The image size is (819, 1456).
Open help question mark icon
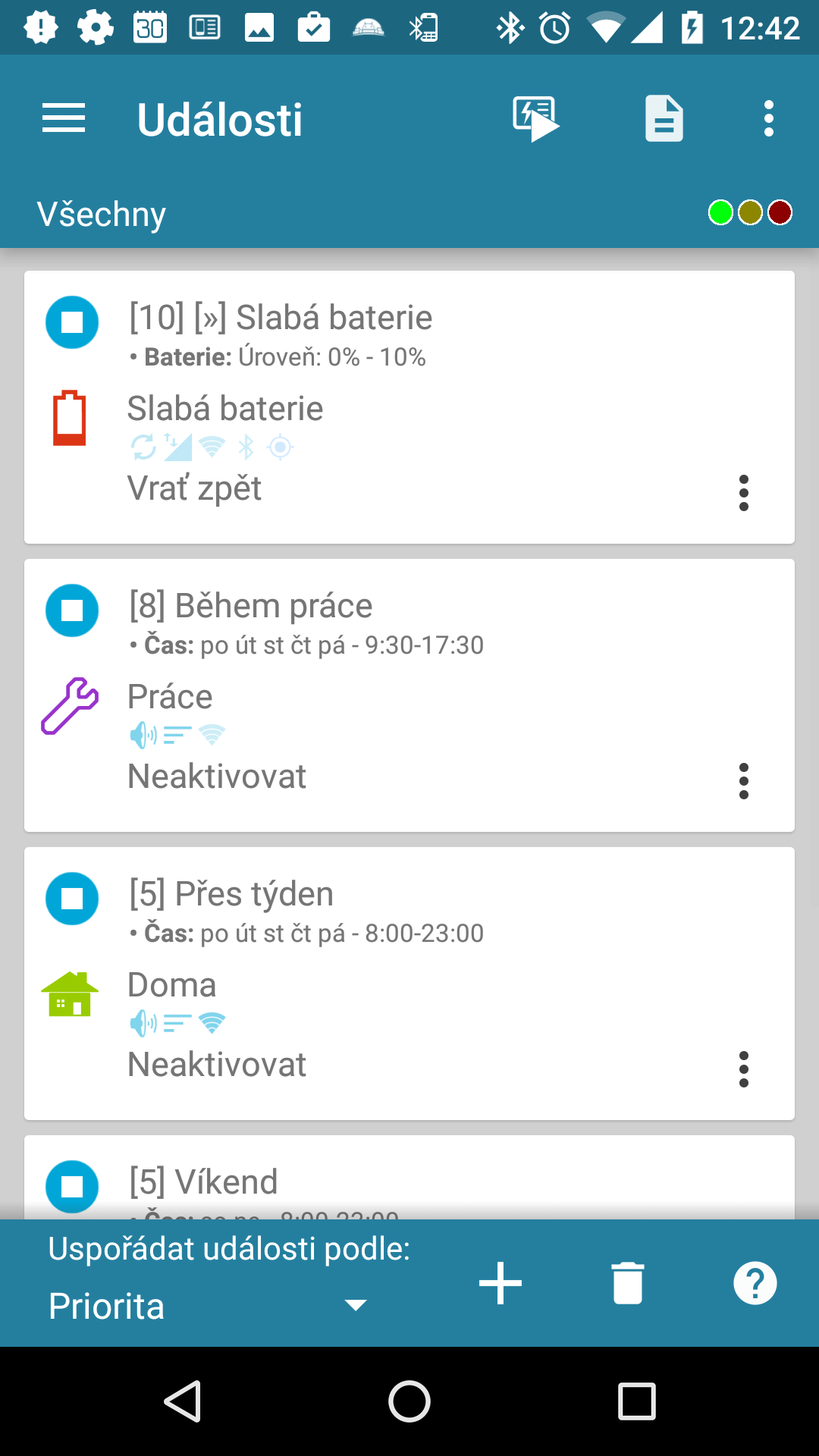tap(755, 1283)
